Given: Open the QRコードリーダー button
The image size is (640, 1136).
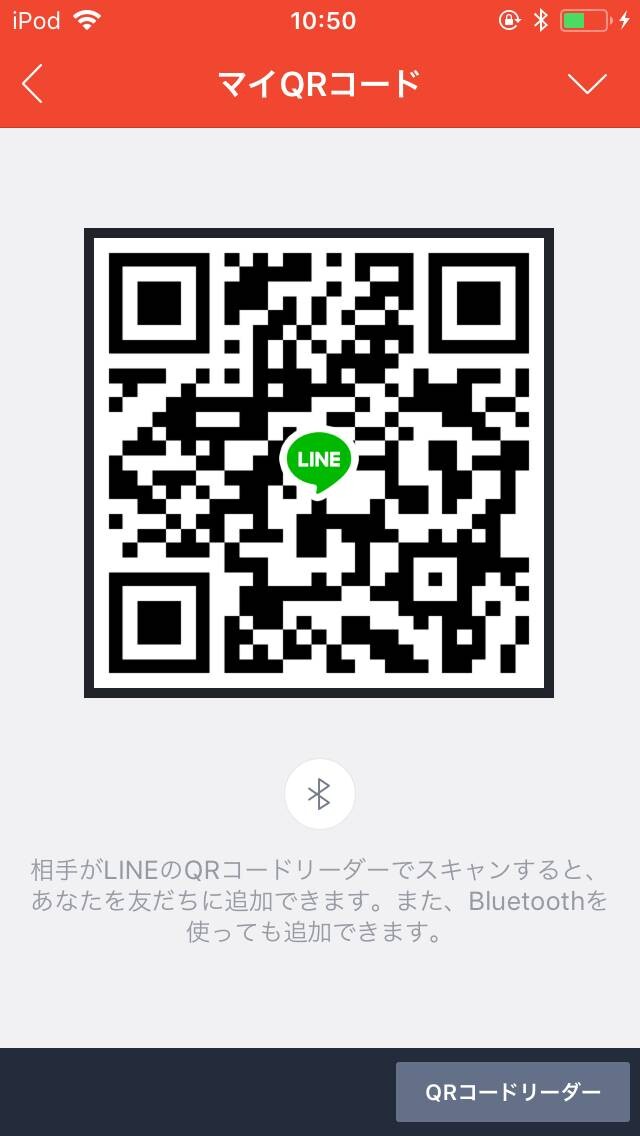Looking at the screenshot, I should click(x=512, y=1092).
